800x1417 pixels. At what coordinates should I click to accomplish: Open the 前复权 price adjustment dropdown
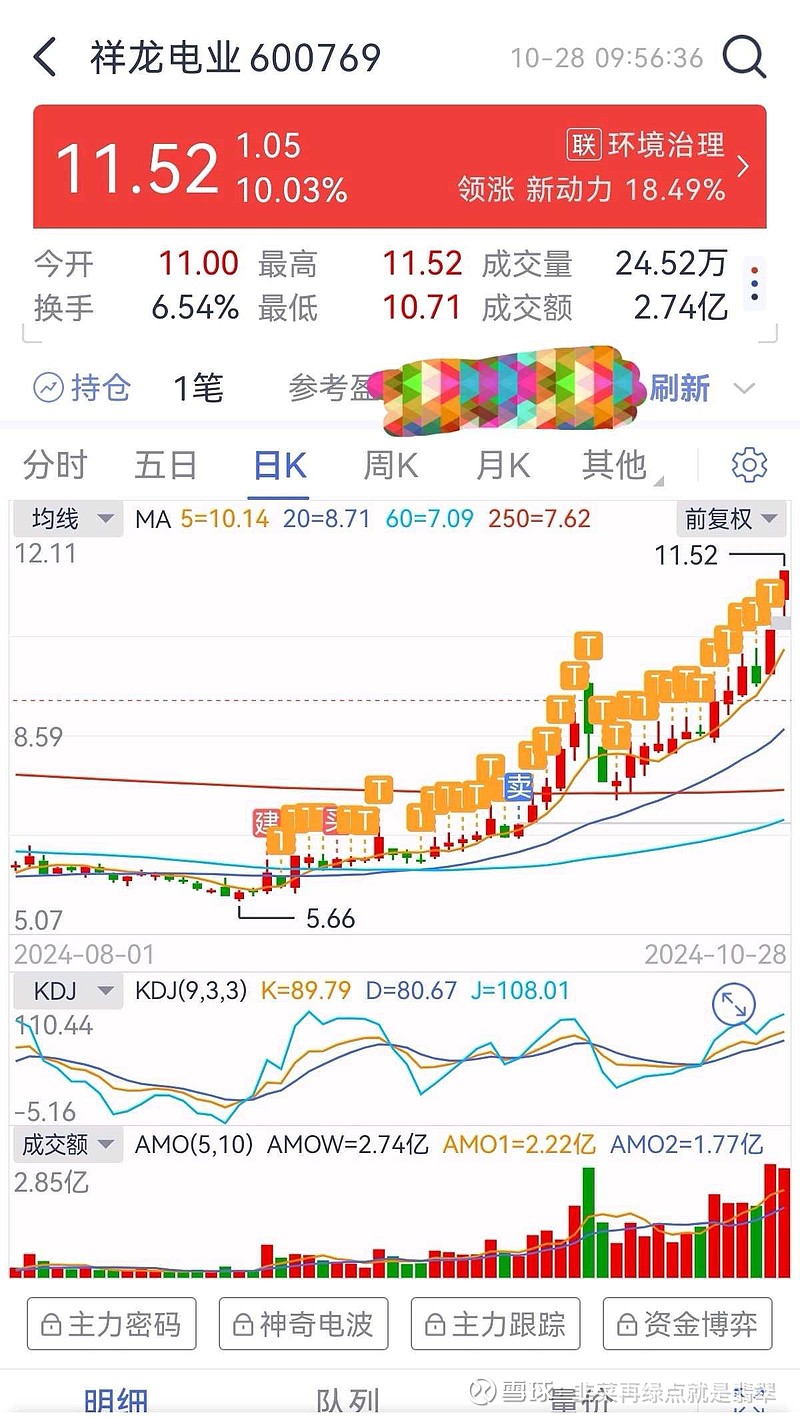[731, 521]
